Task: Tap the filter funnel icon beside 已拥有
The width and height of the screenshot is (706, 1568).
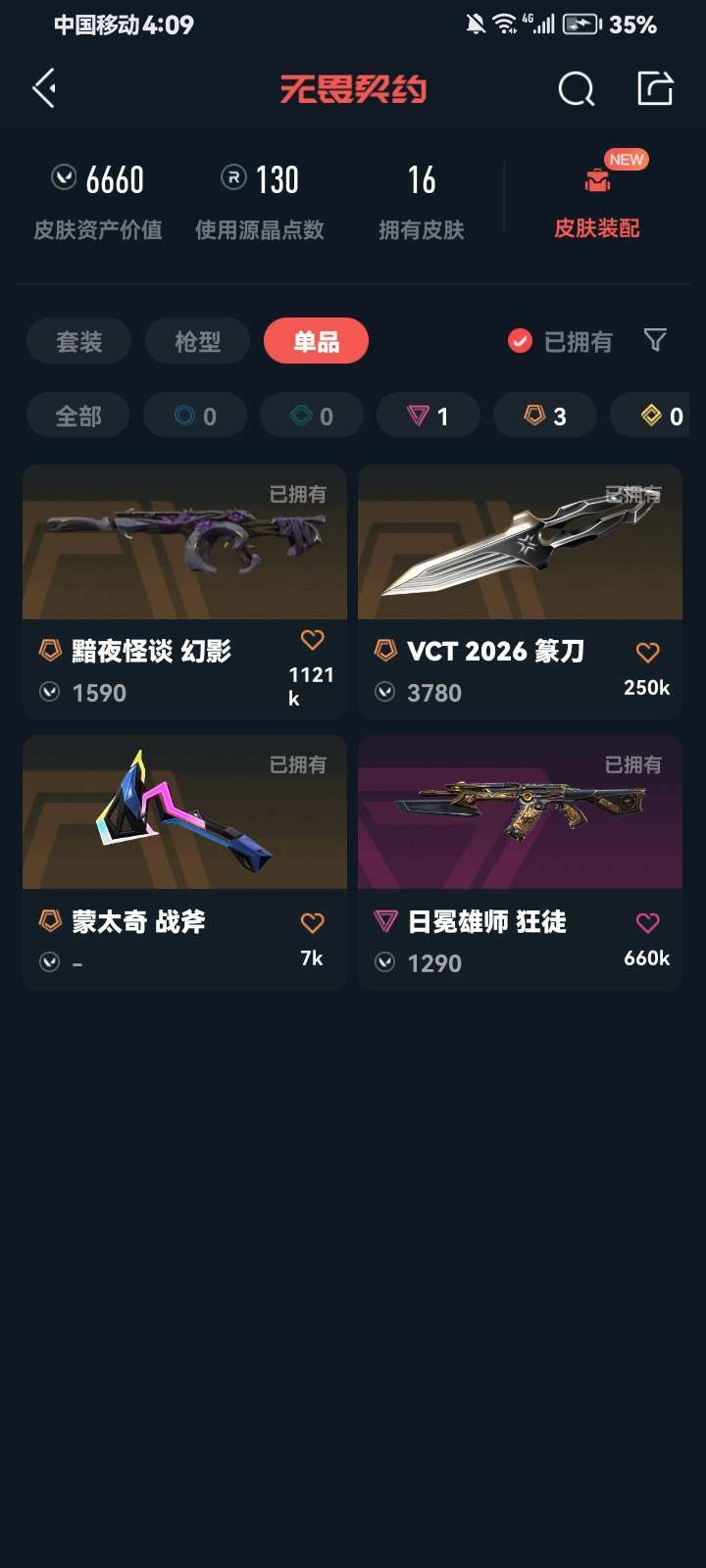Action: (x=655, y=341)
